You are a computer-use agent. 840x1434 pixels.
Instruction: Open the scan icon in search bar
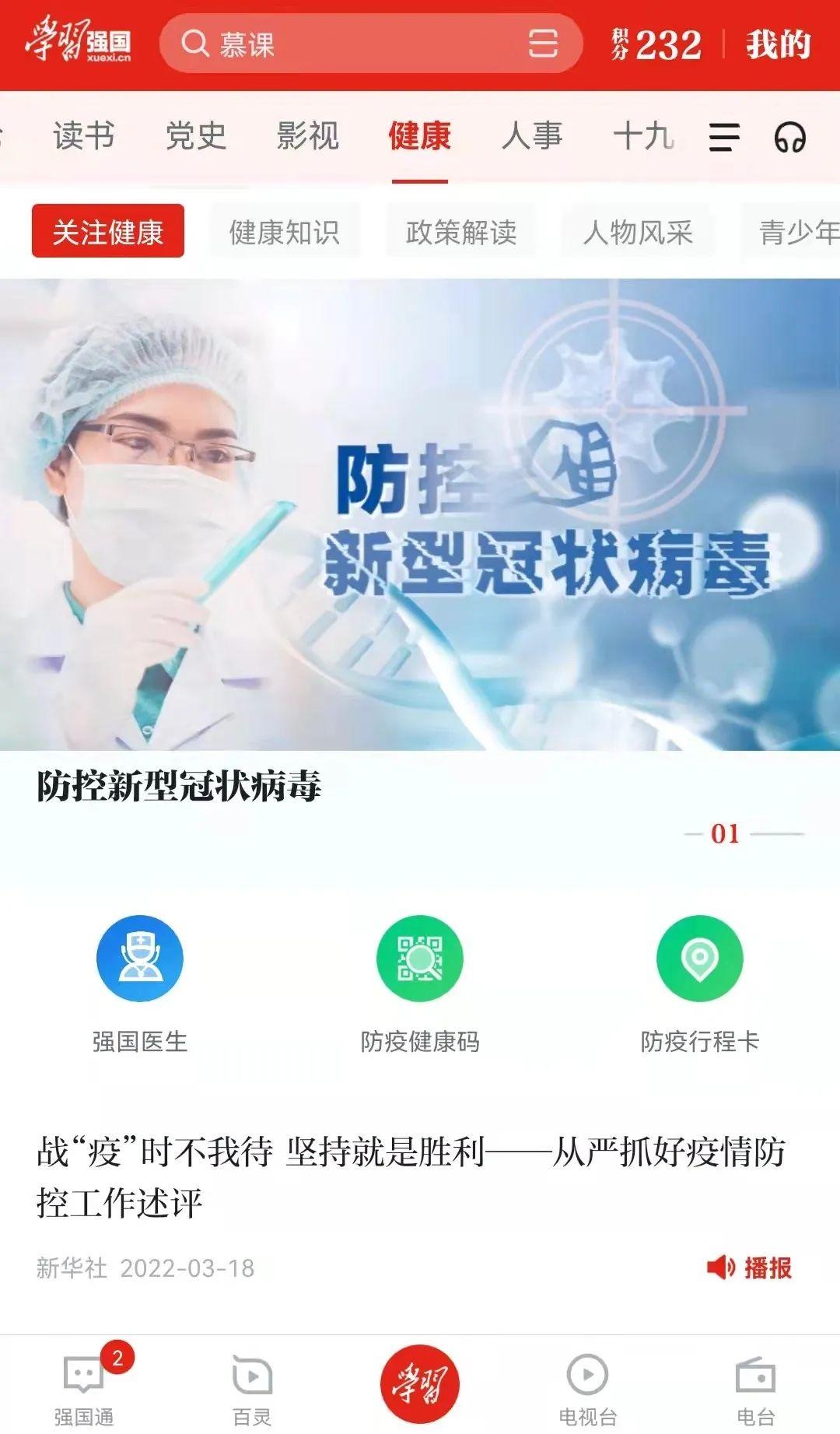(x=543, y=44)
